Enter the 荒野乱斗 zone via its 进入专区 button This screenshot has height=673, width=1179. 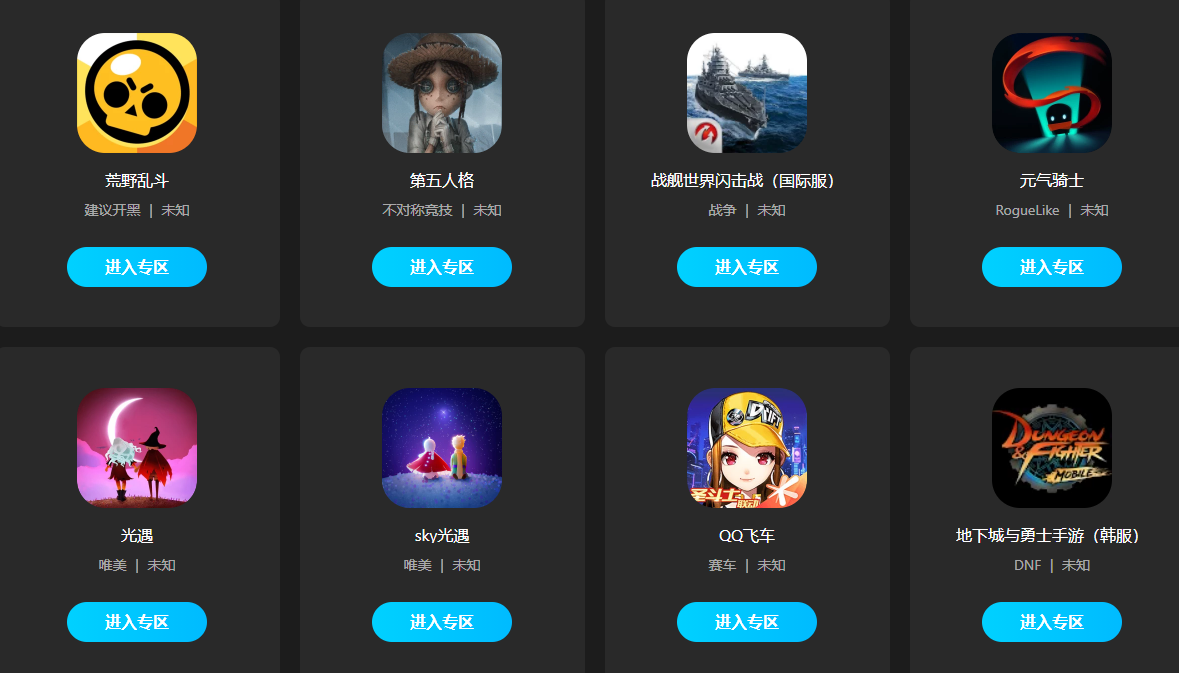137,267
